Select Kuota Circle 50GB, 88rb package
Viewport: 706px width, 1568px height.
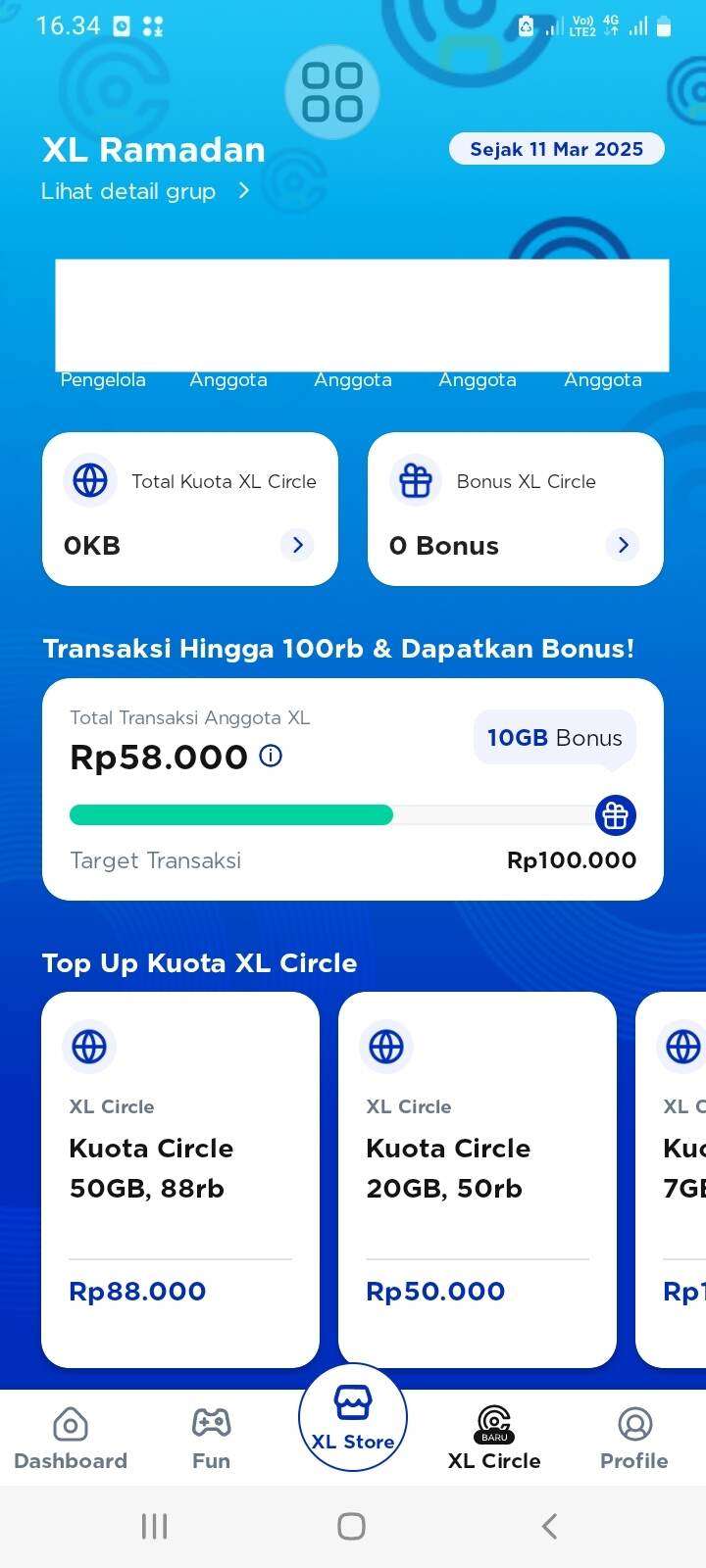pyautogui.click(x=180, y=1179)
